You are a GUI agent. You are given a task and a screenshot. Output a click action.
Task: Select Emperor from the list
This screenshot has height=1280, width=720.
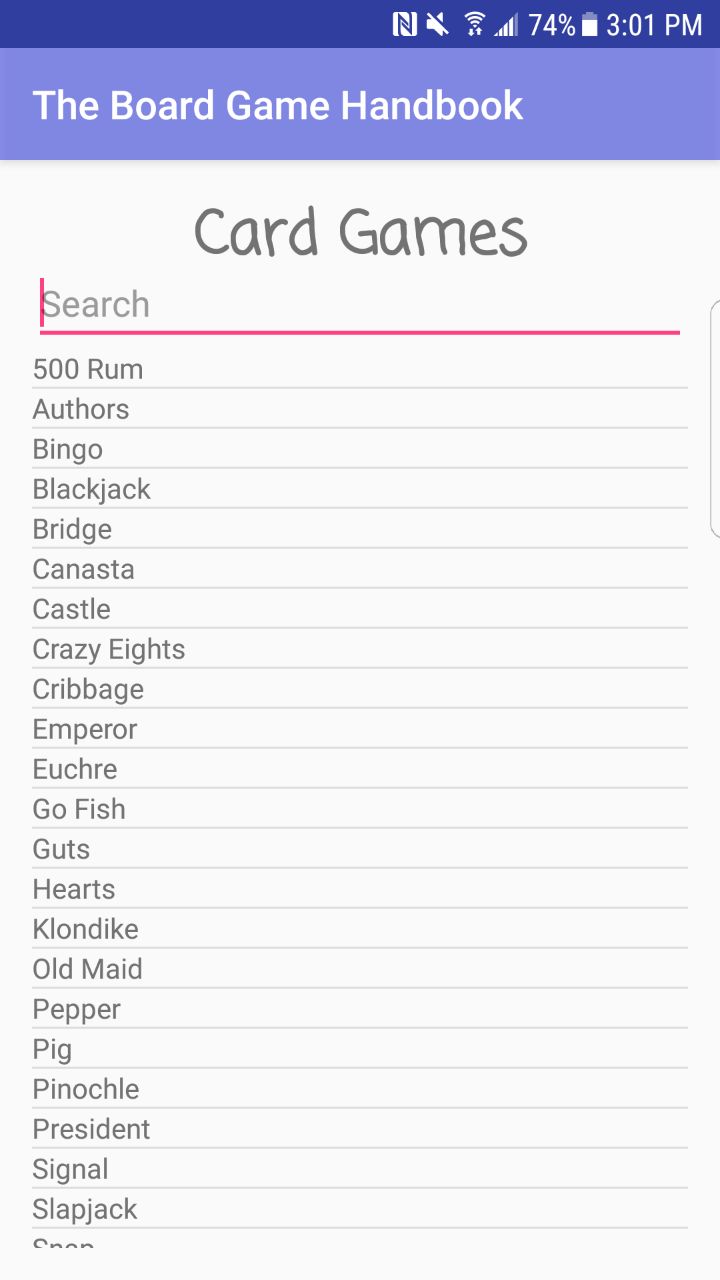click(360, 729)
